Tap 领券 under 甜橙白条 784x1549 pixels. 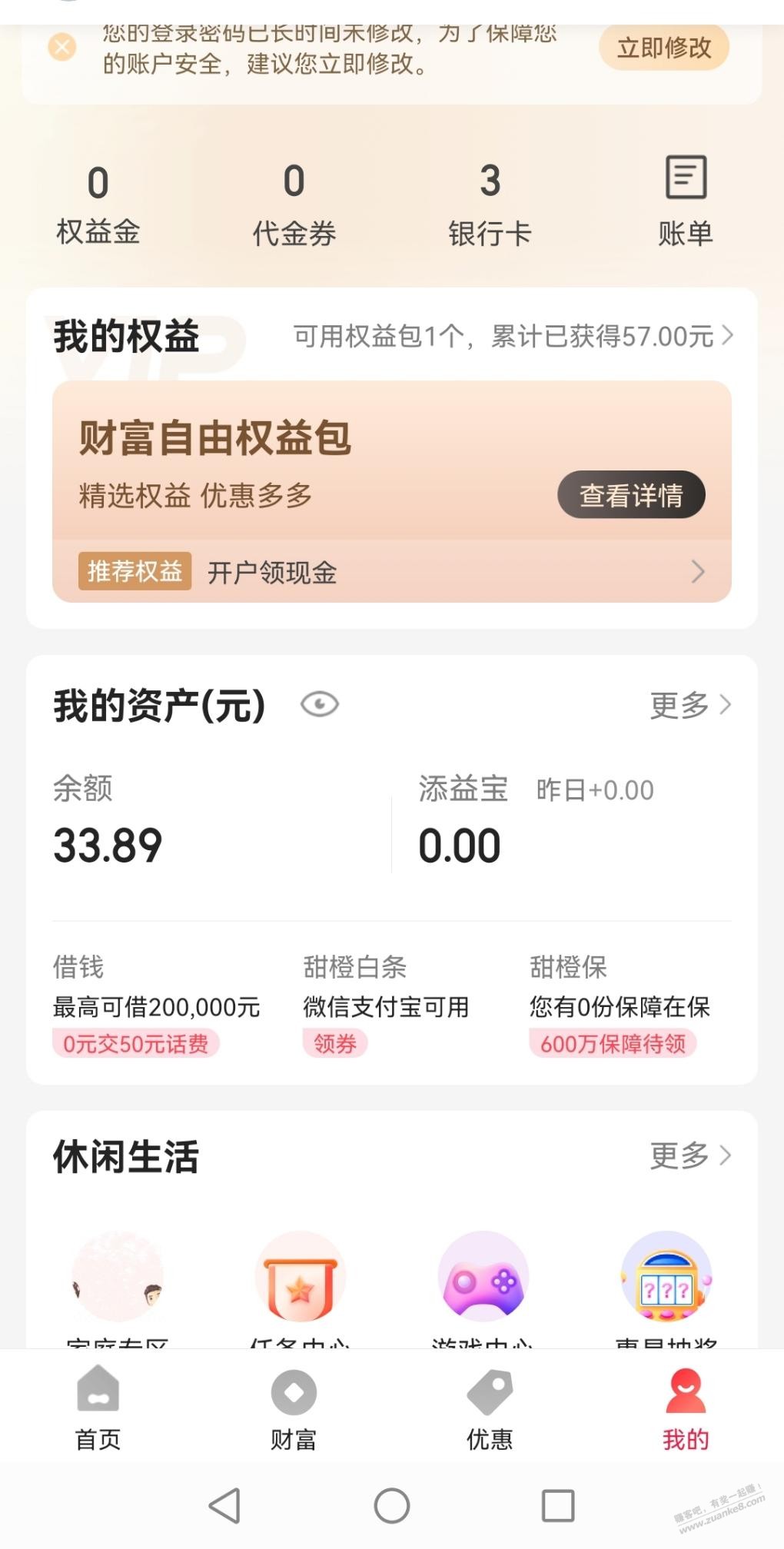(x=335, y=1043)
